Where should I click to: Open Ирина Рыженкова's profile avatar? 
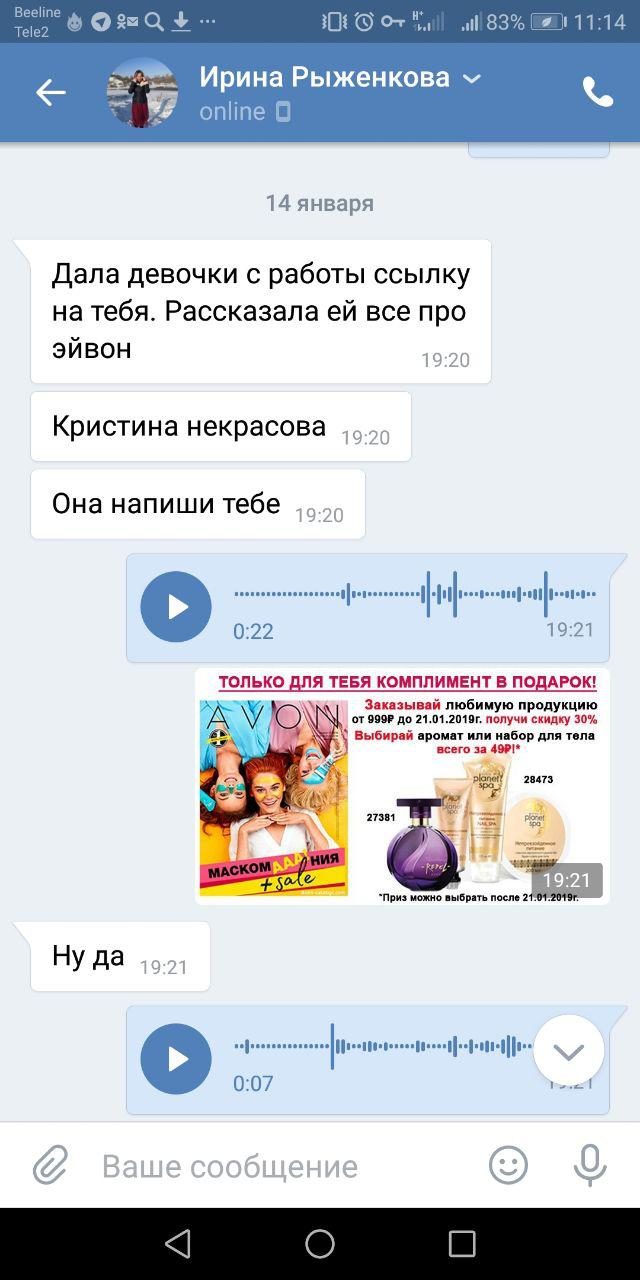[143, 93]
